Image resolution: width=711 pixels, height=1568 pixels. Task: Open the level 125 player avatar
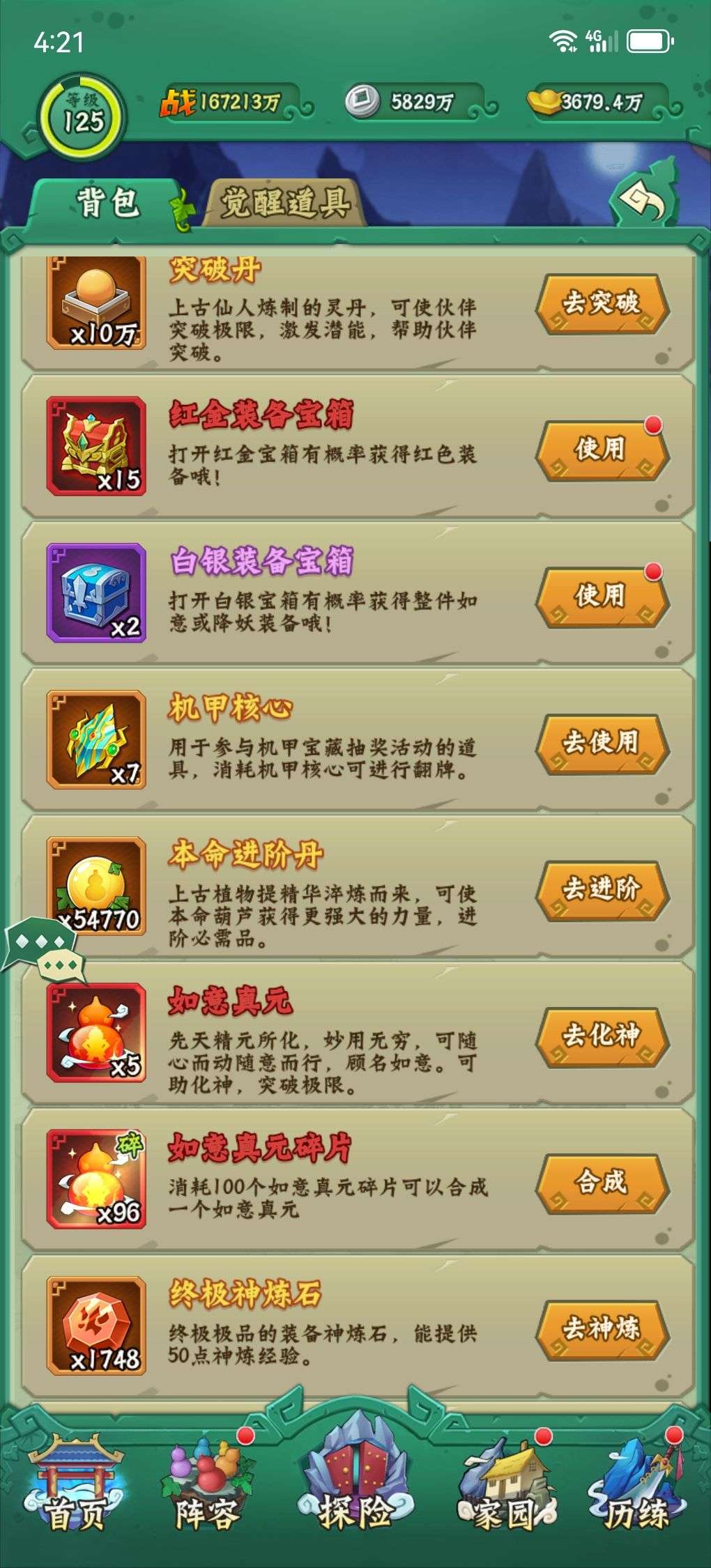[83, 116]
